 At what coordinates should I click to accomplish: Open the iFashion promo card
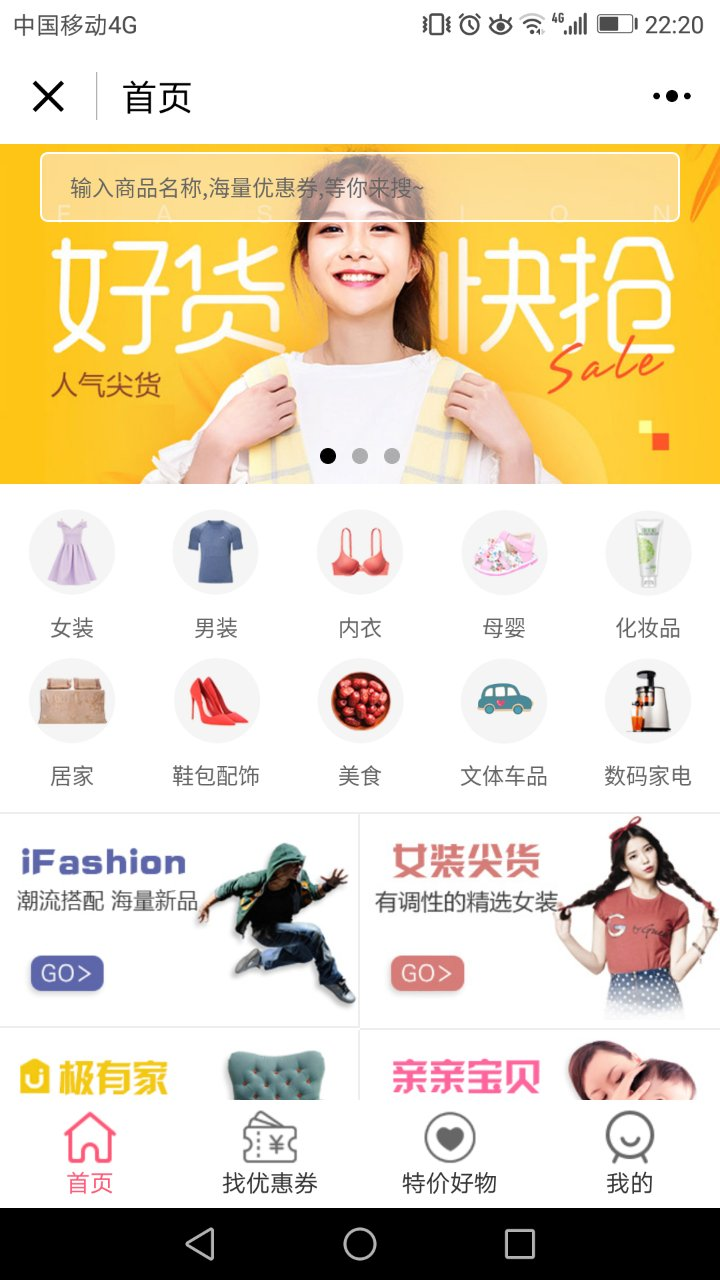point(179,920)
